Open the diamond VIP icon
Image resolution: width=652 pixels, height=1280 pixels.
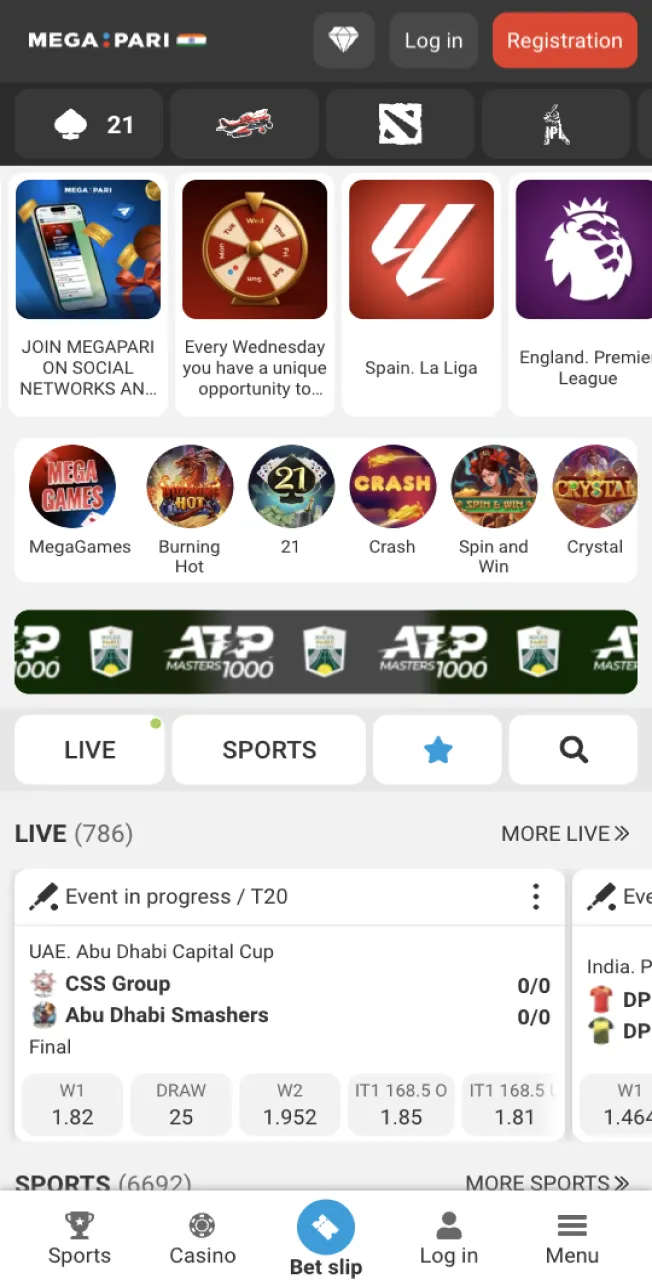(343, 41)
